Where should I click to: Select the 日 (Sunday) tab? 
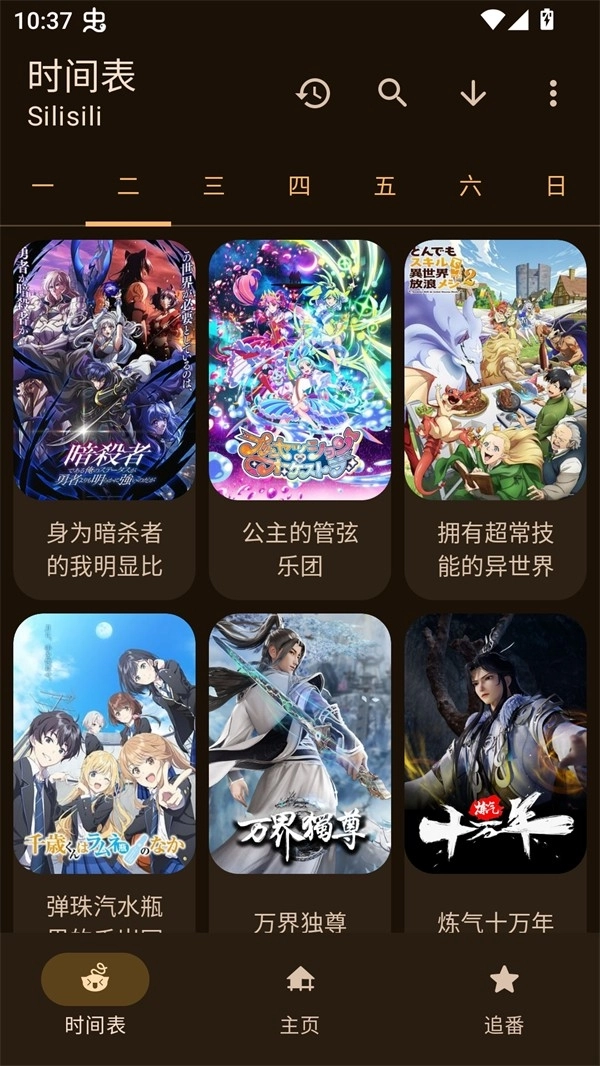click(556, 186)
